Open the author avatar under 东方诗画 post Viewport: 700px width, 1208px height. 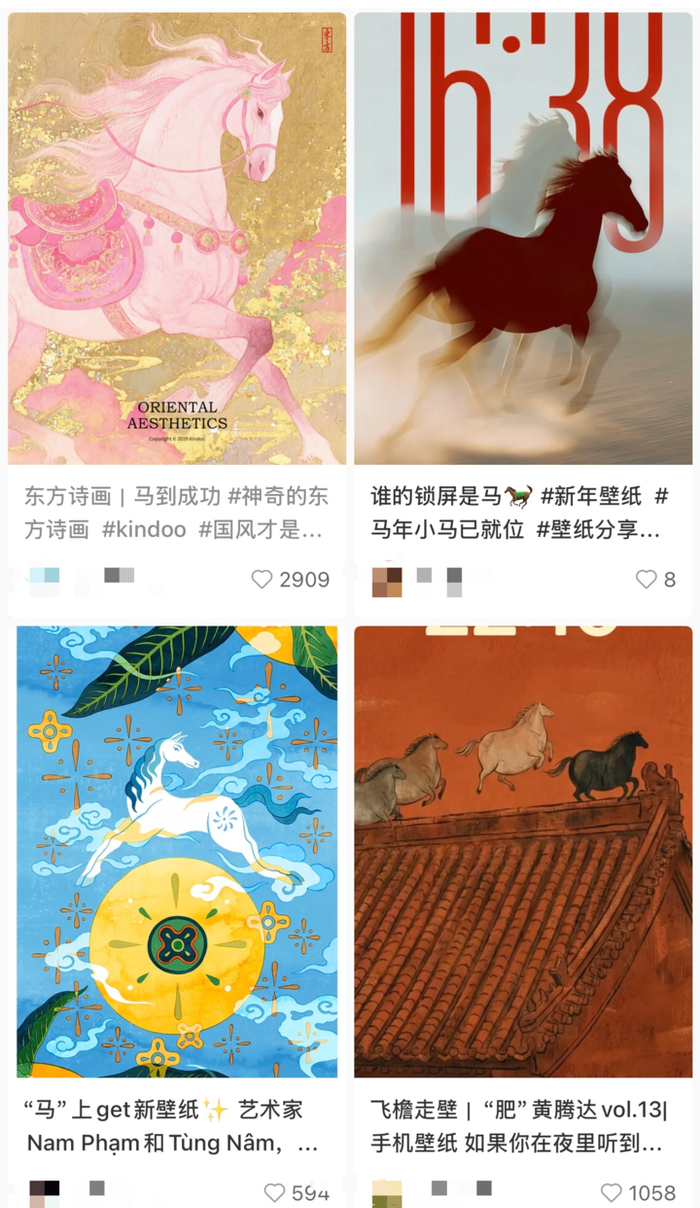(43, 580)
